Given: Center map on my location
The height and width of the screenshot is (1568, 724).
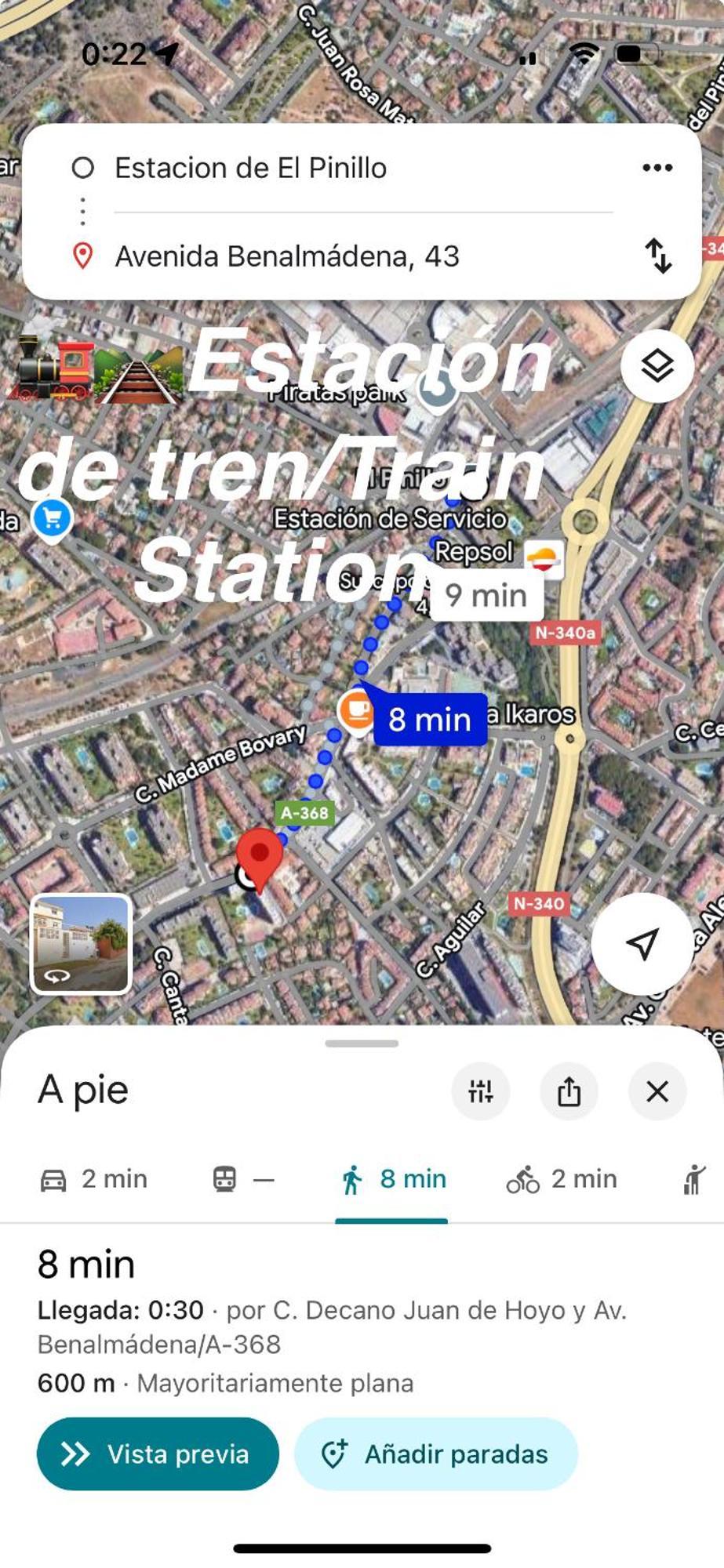Looking at the screenshot, I should (x=642, y=943).
